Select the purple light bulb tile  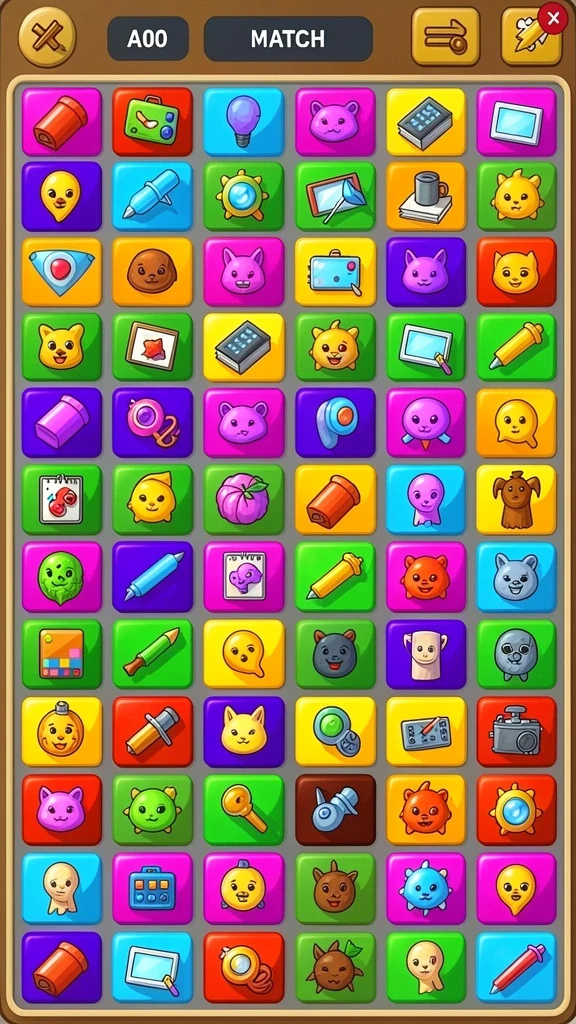[x=244, y=122]
